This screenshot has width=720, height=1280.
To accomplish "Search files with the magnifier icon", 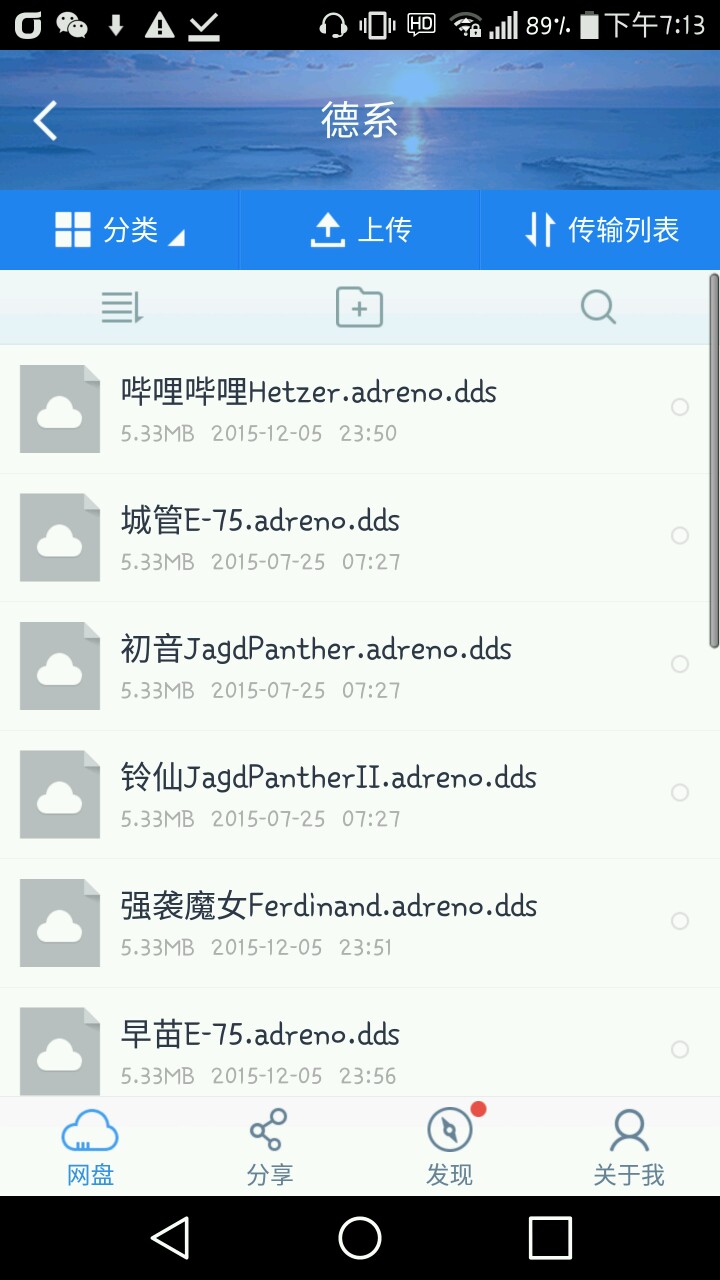I will pyautogui.click(x=598, y=307).
